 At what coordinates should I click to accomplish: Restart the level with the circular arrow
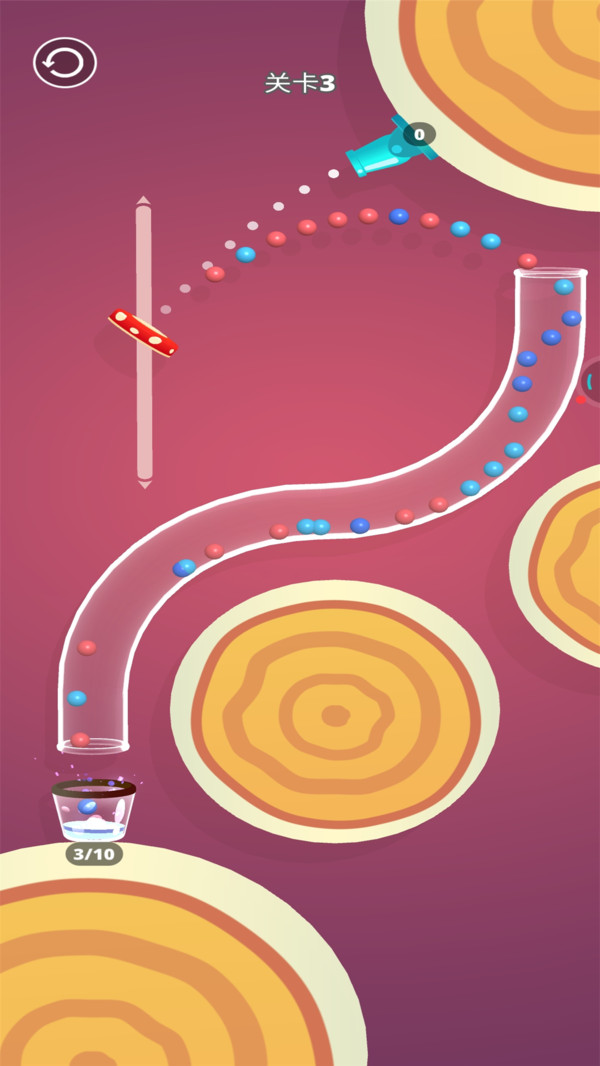coord(65,64)
